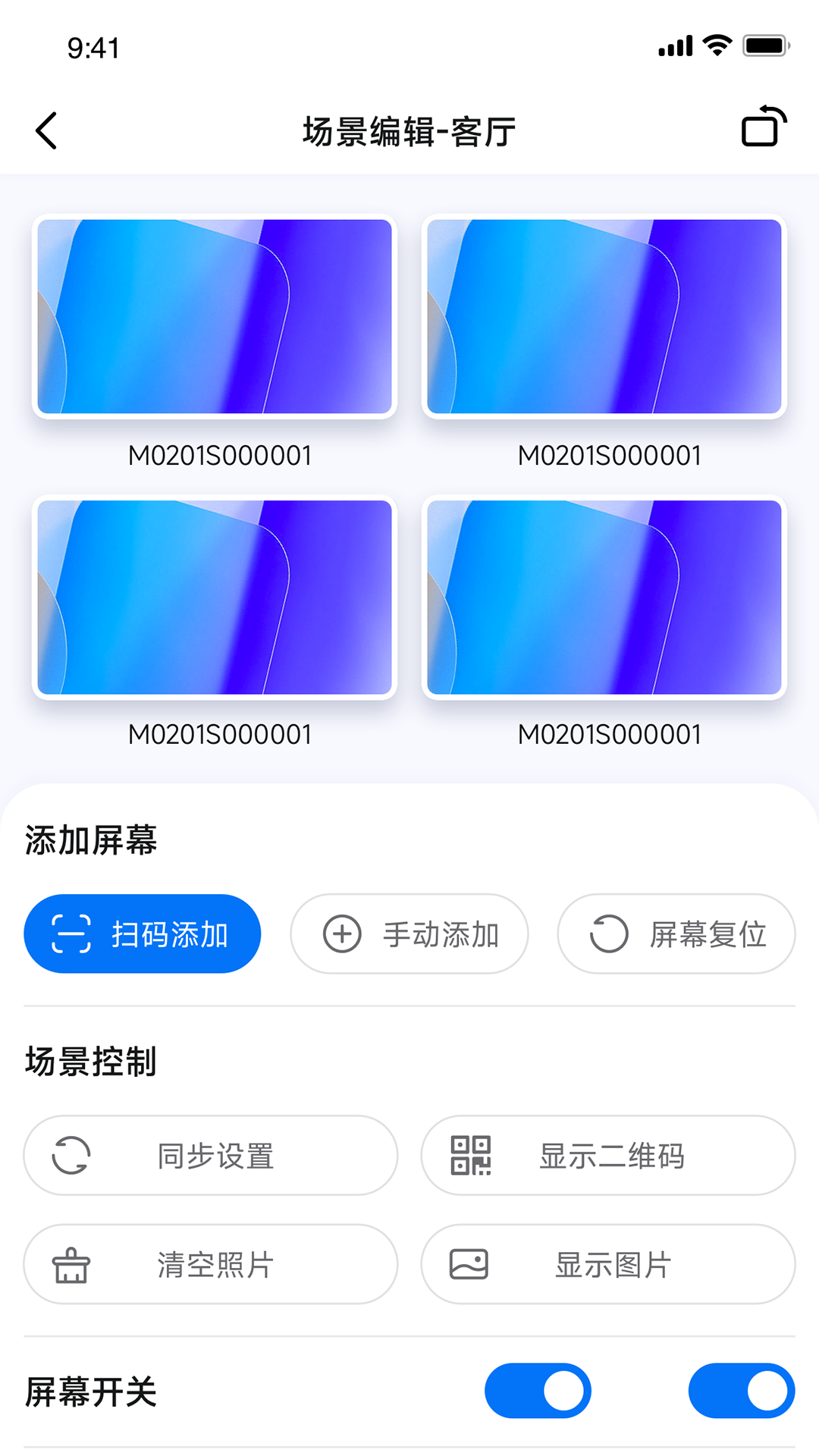Choose 手动添加 to add manually
The width and height of the screenshot is (819, 1456).
[x=409, y=934]
